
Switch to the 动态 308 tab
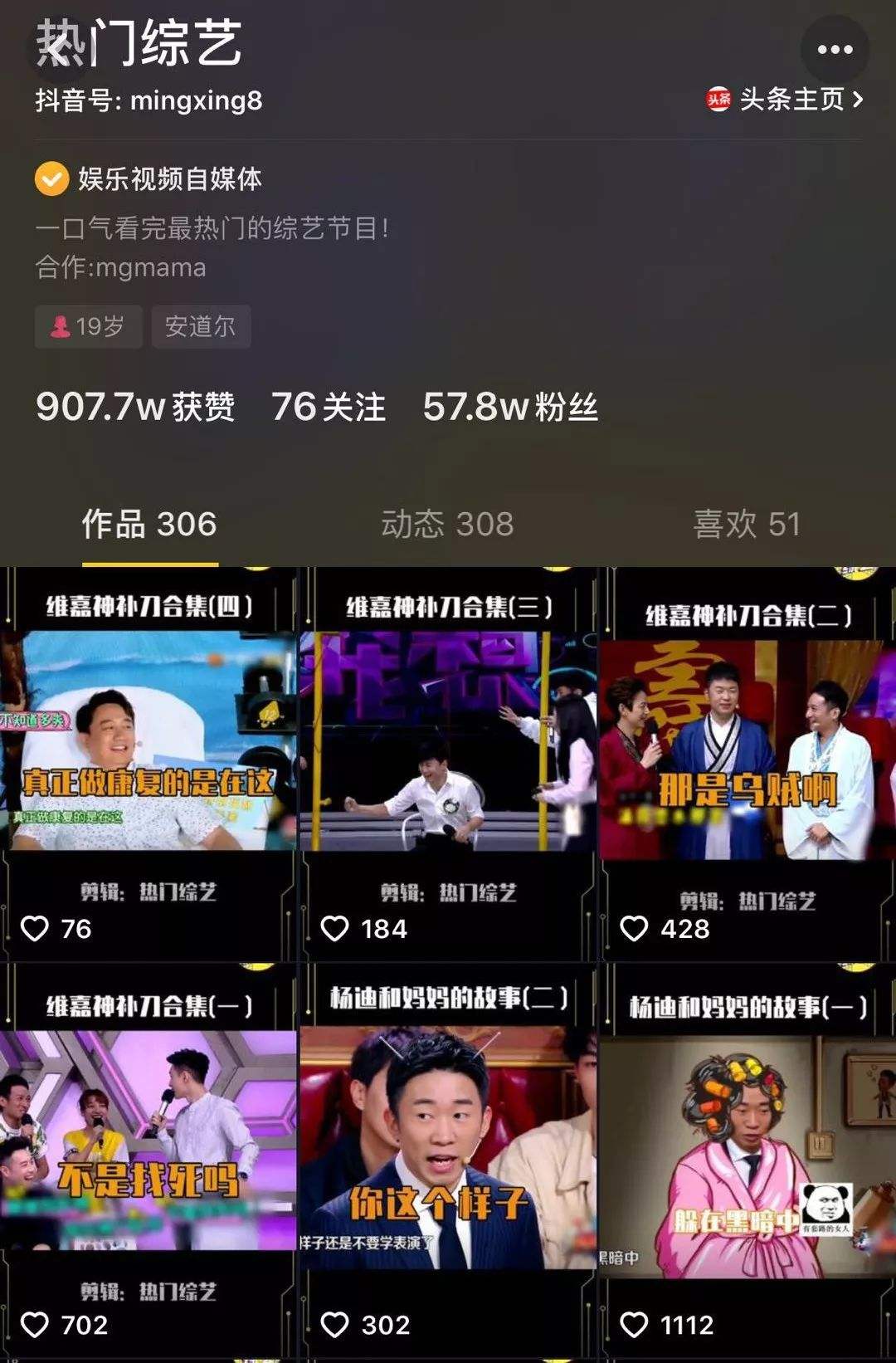448,523
